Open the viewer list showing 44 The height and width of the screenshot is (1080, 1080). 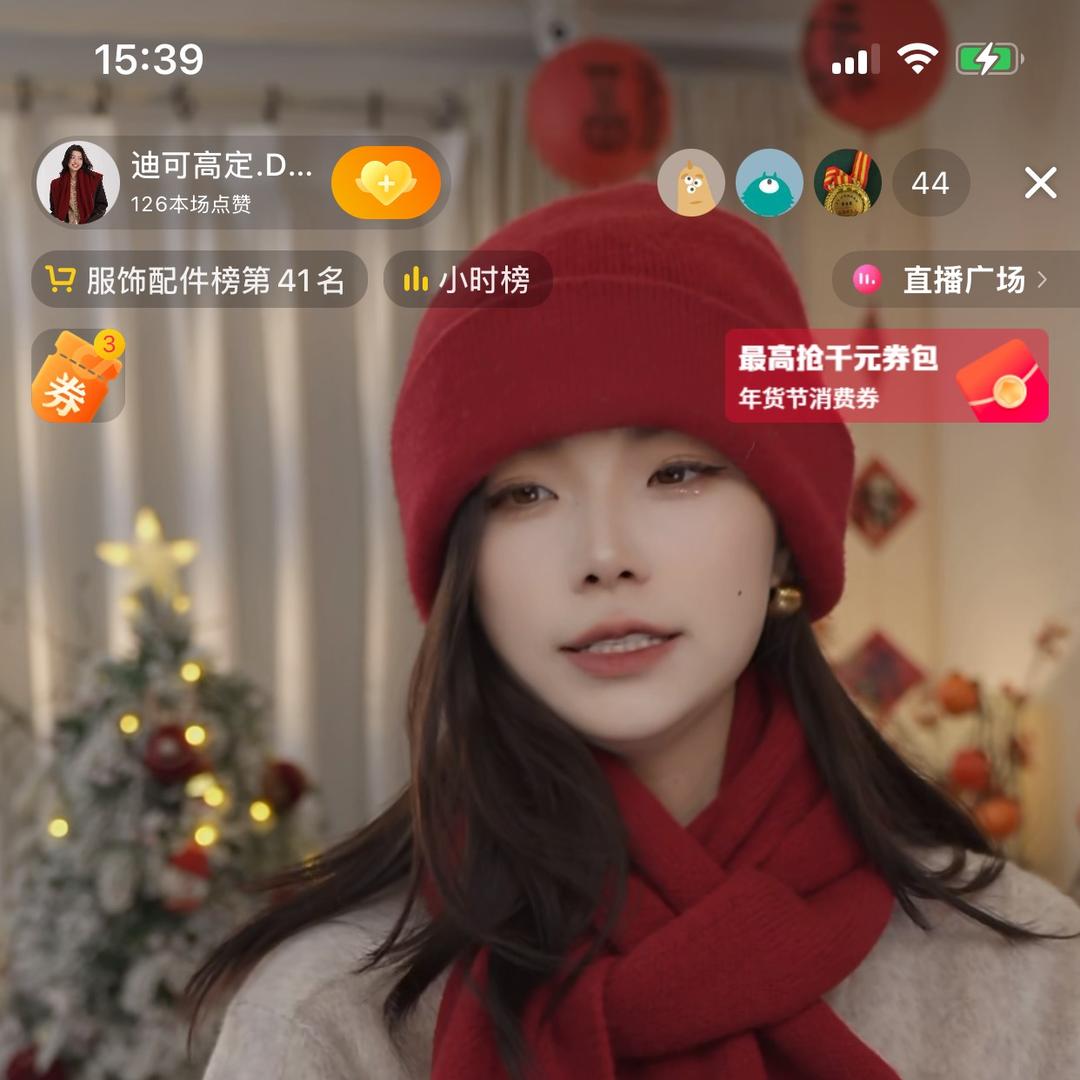click(x=931, y=183)
